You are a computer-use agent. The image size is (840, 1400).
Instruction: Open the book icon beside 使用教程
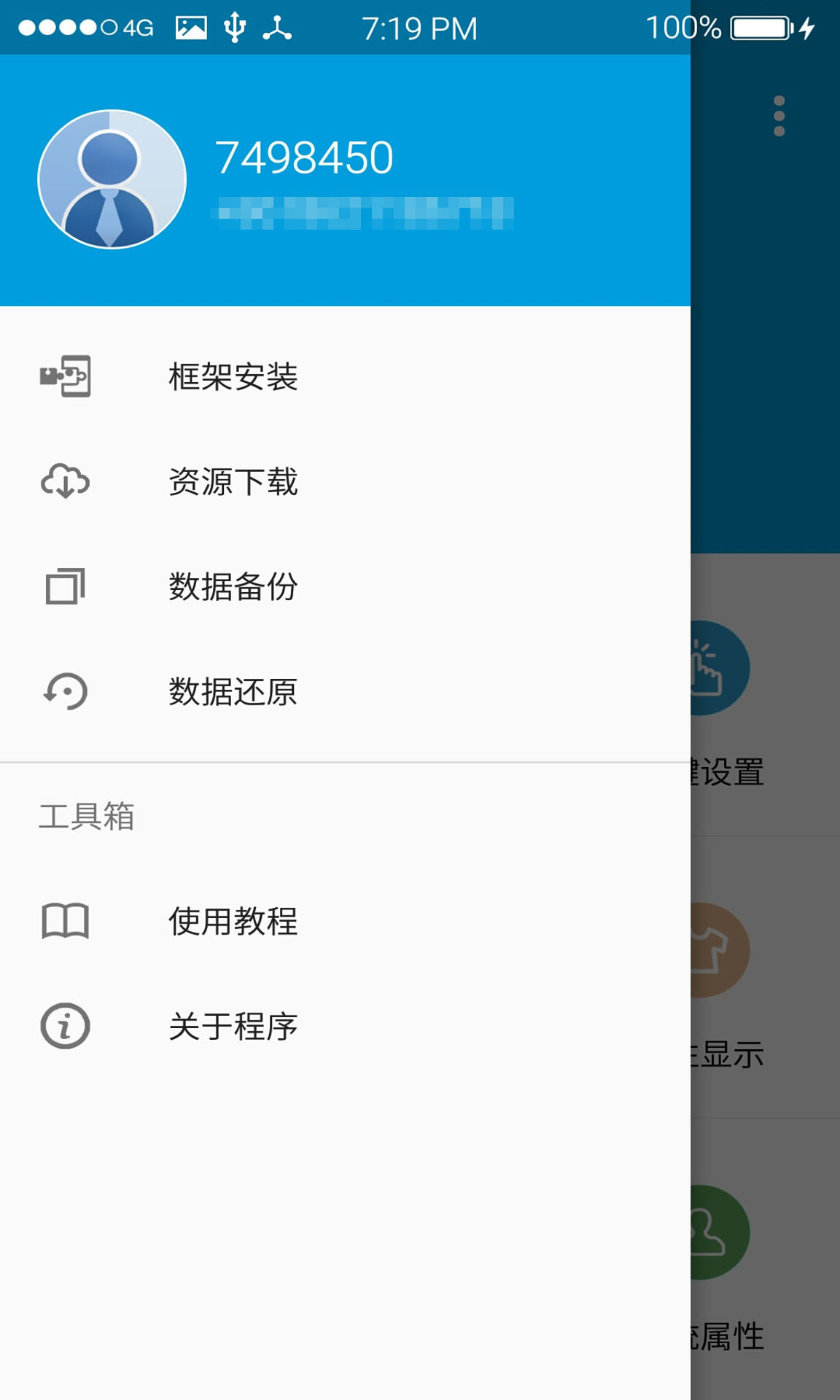(64, 923)
